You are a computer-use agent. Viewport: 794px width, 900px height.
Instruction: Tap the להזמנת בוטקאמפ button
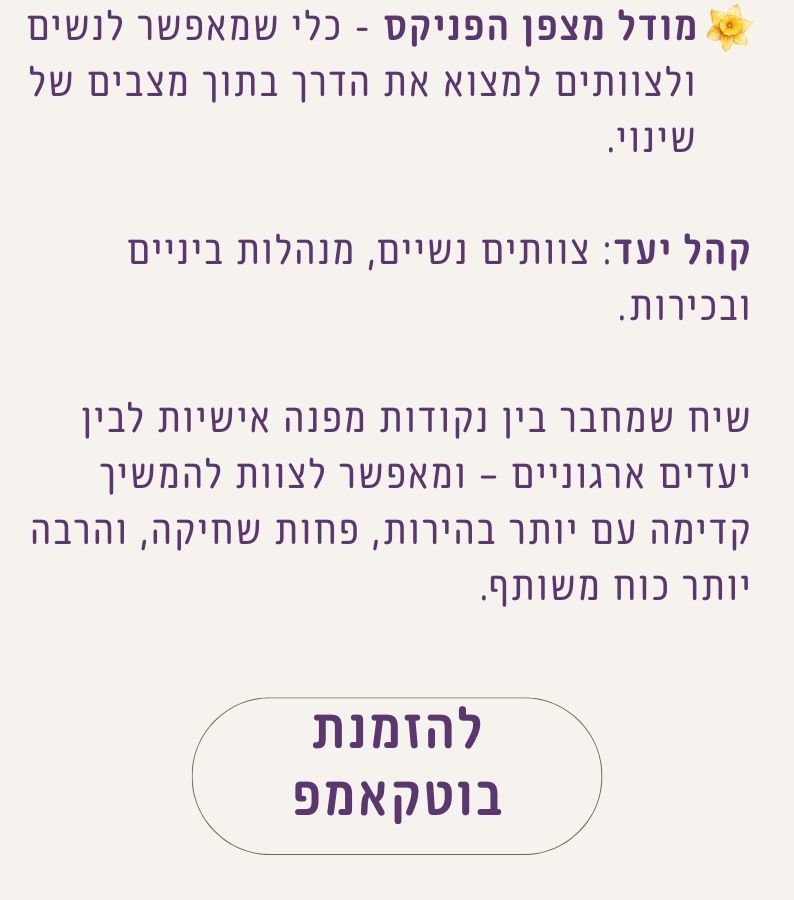[x=397, y=776]
